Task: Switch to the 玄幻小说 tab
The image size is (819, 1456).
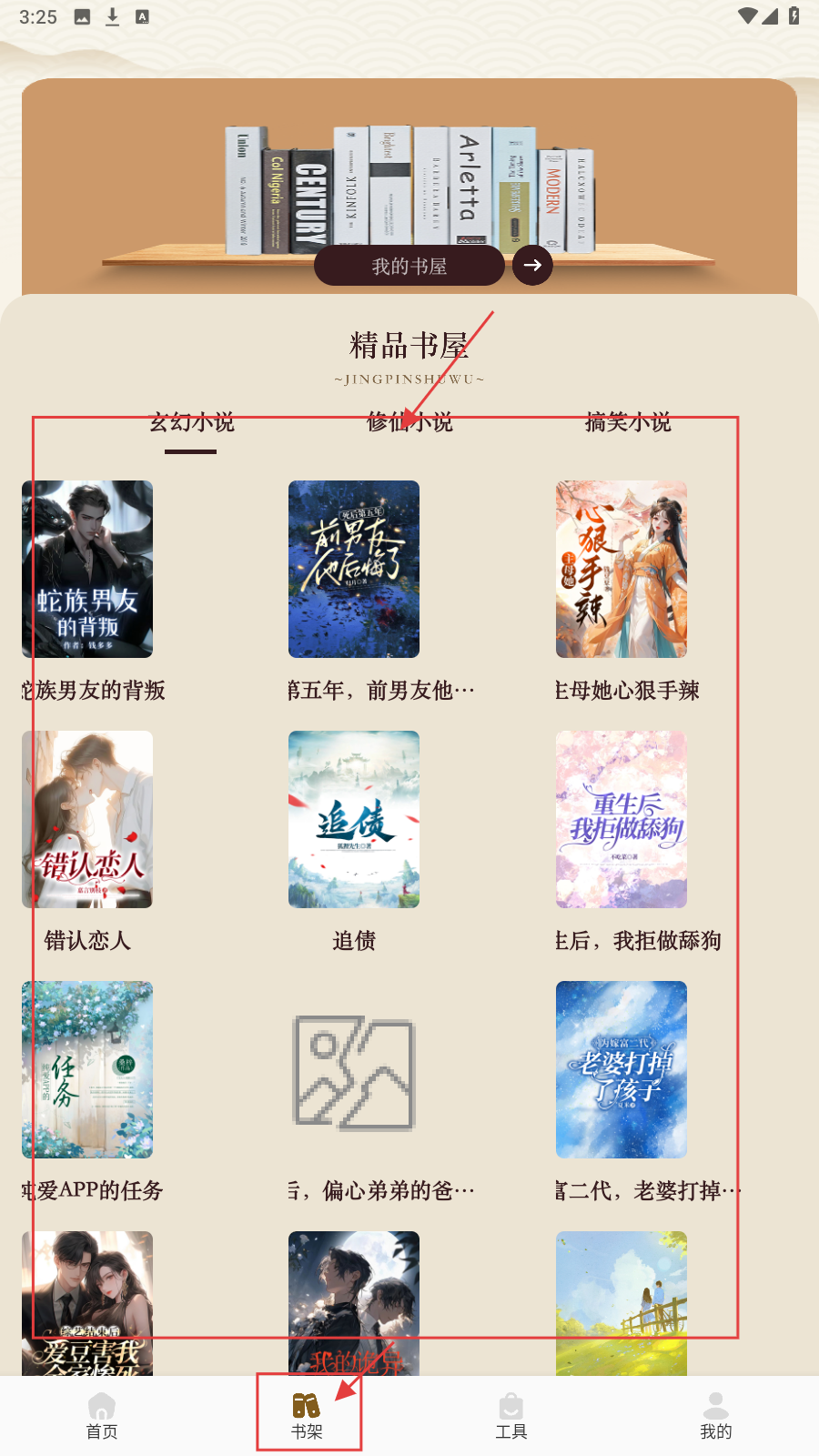Action: [x=191, y=422]
